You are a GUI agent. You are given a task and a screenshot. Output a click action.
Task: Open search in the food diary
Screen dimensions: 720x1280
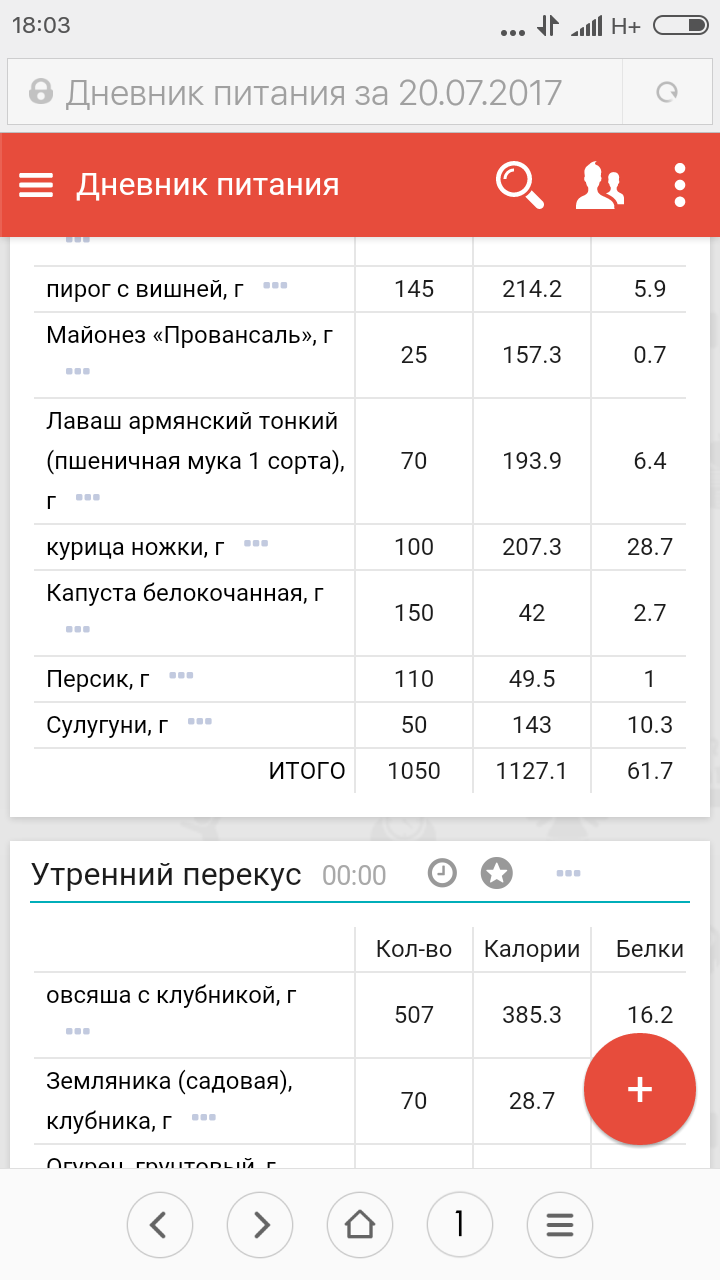[x=519, y=185]
